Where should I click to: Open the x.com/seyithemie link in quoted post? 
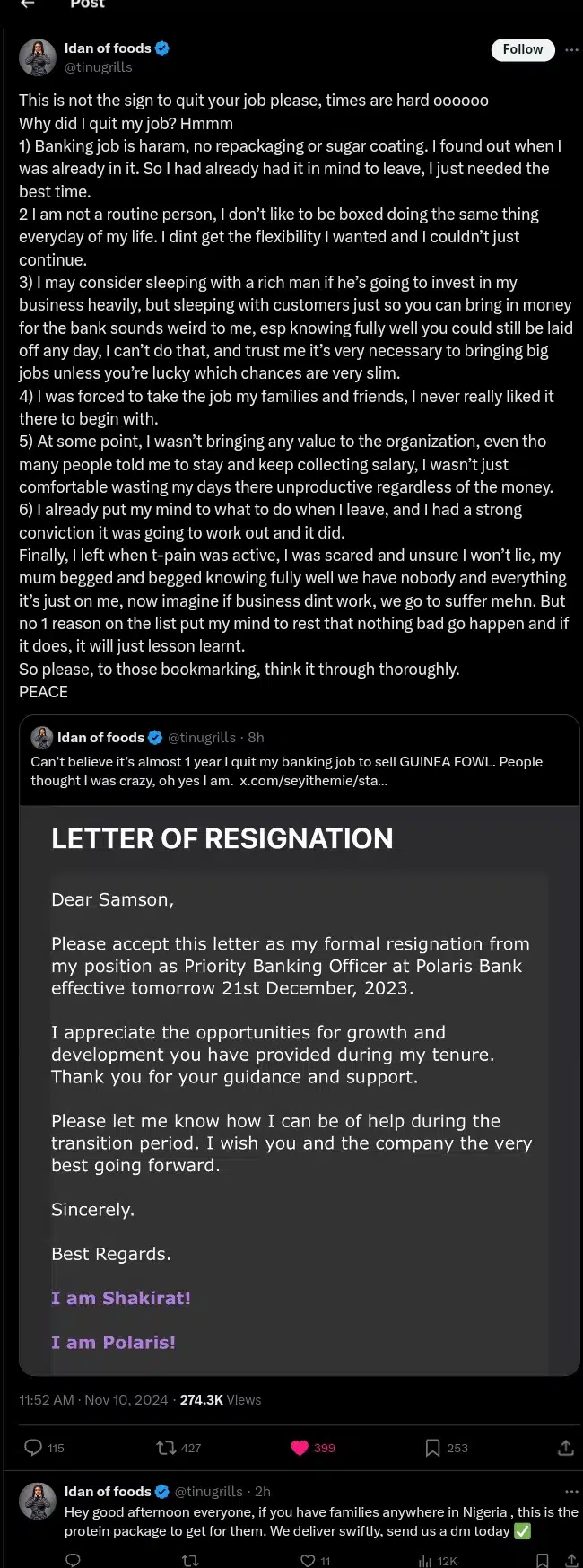pos(313,781)
